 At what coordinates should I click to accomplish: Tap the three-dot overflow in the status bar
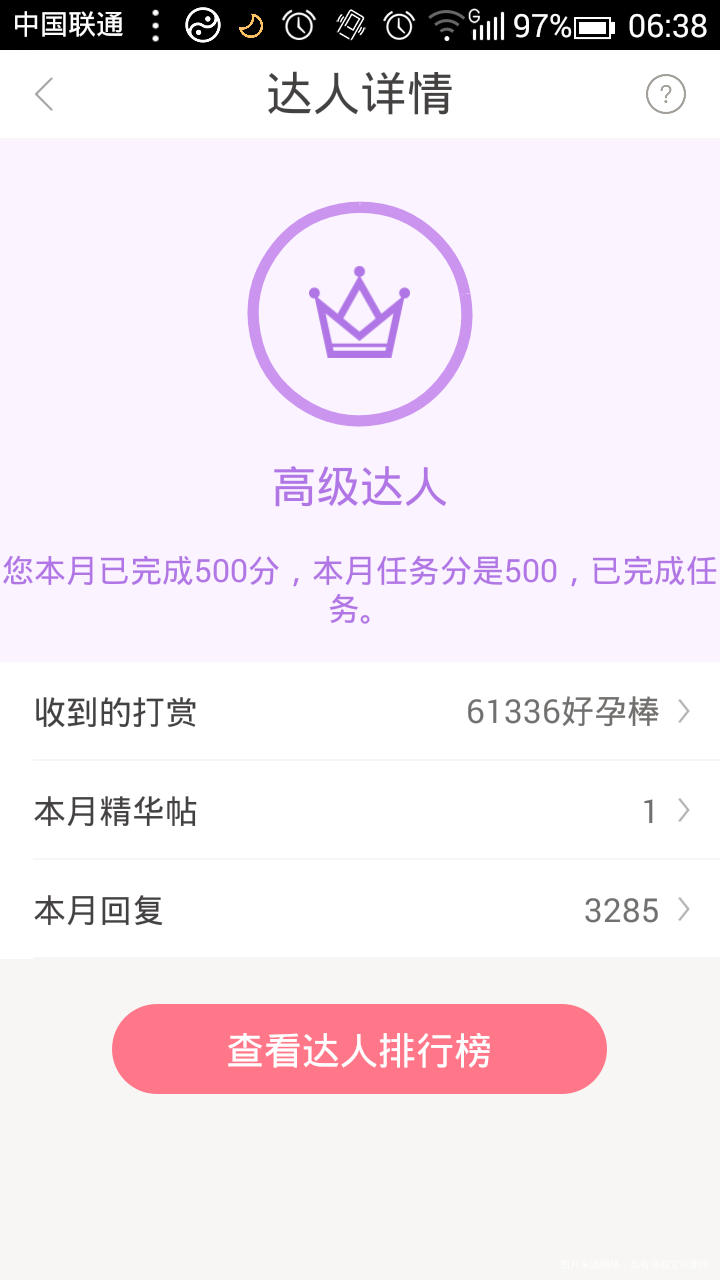coord(155,25)
